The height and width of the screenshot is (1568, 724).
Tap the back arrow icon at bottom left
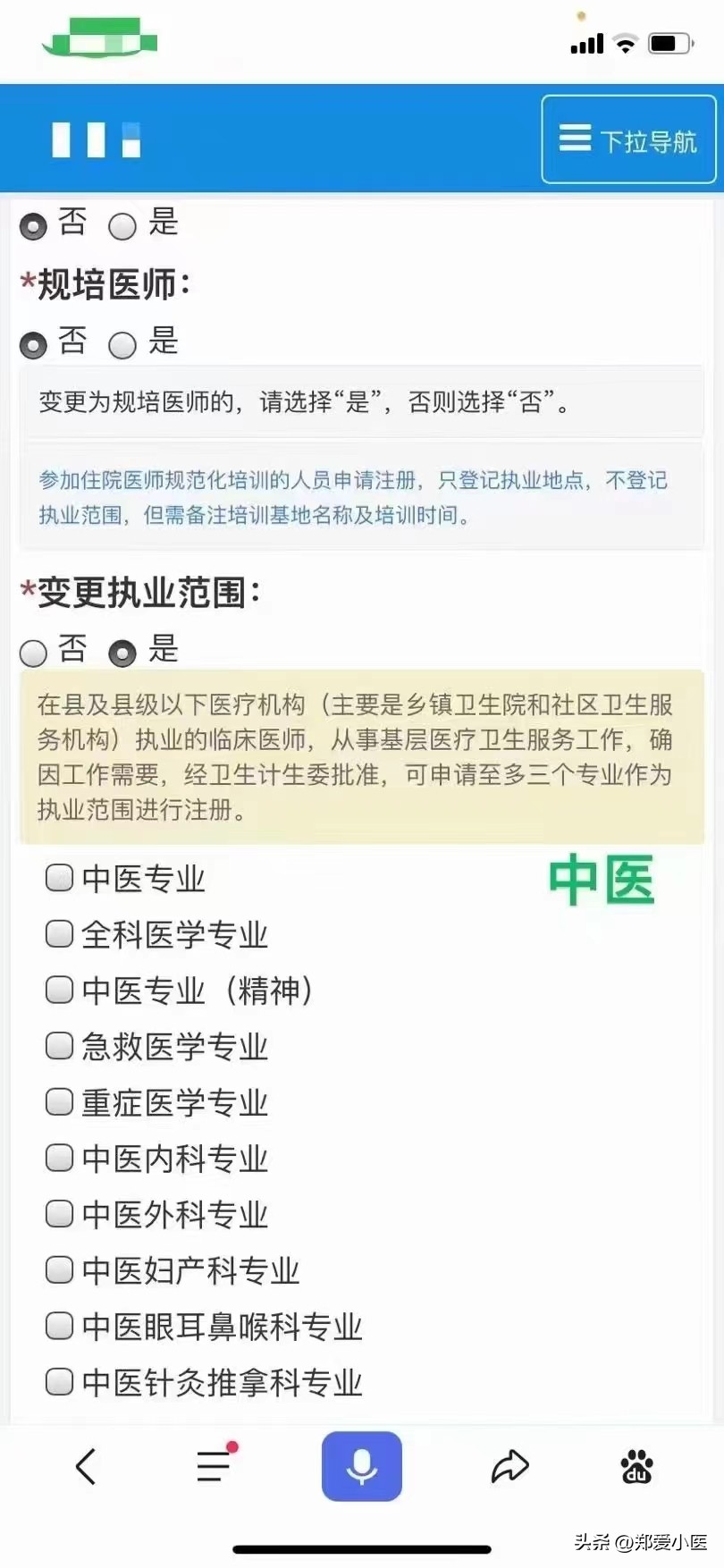point(86,1466)
